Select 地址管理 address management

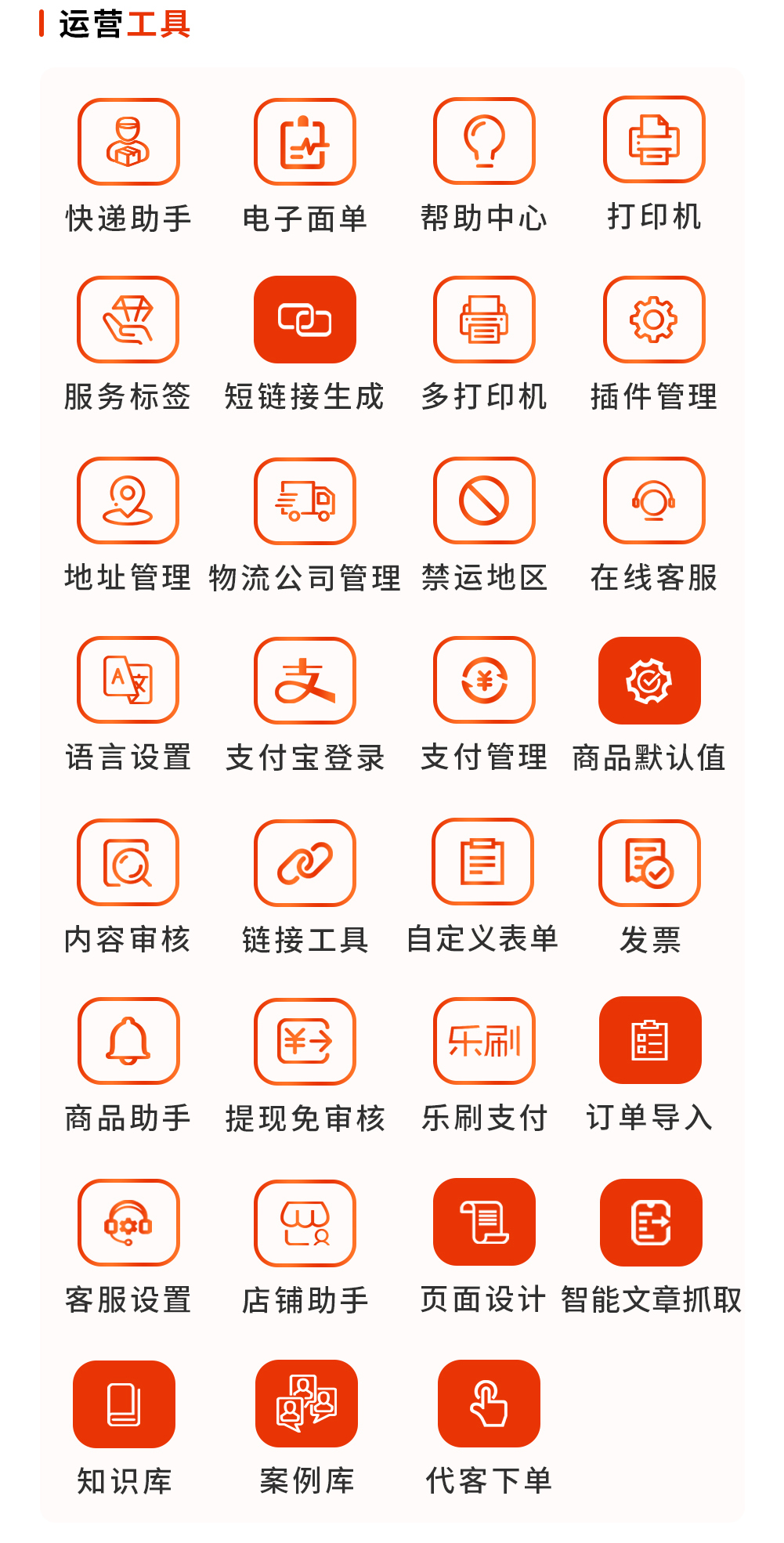pos(128,501)
